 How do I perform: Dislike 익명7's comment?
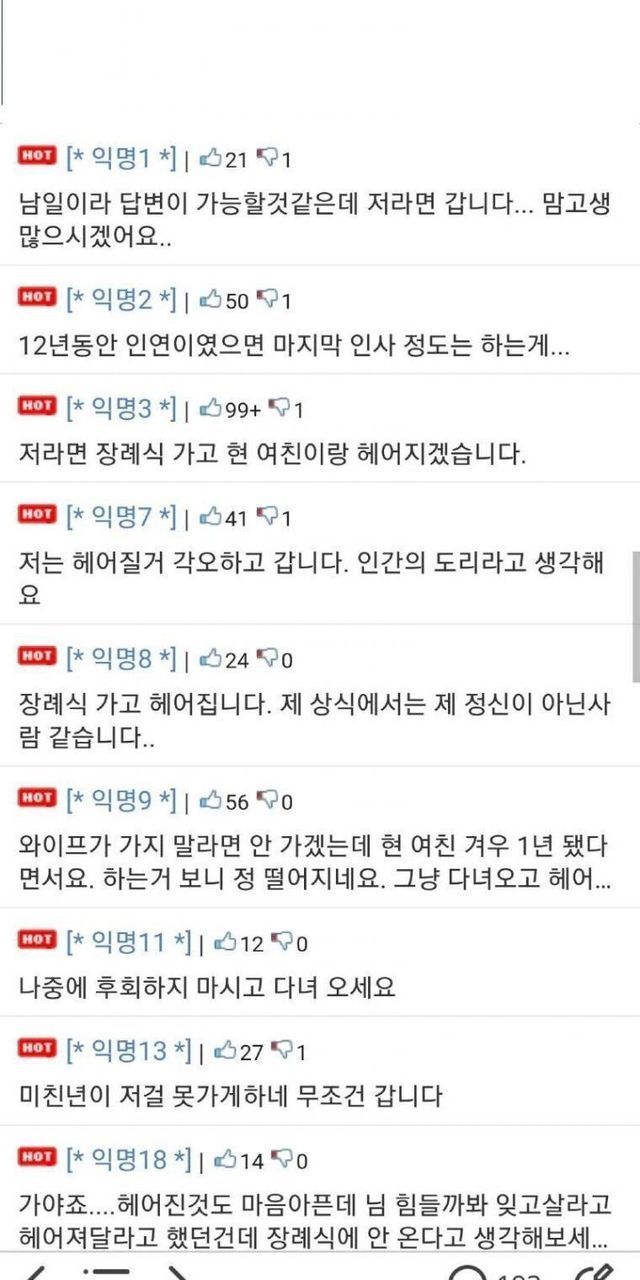pyautogui.click(x=267, y=517)
